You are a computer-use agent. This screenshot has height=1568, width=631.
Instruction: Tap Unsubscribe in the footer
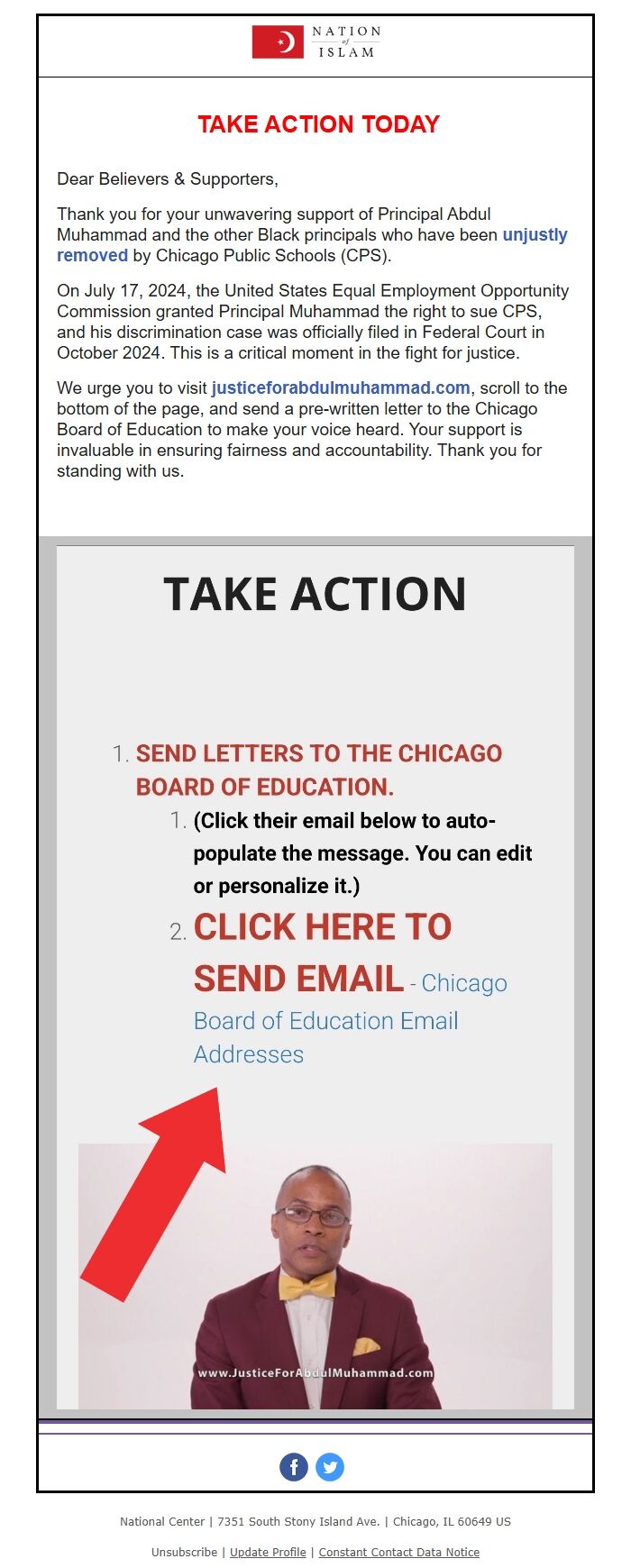[184, 1552]
